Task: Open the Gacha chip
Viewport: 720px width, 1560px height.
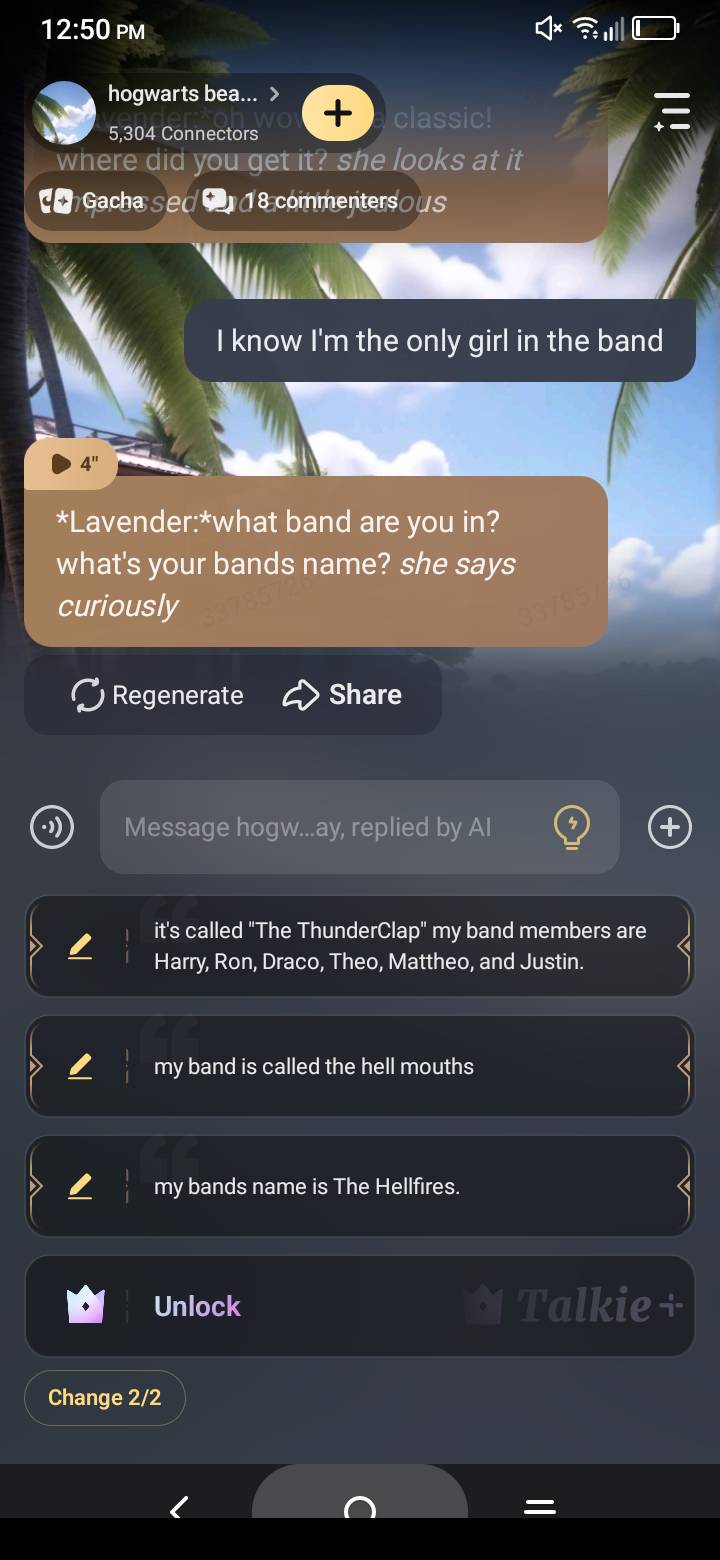Action: click(x=94, y=201)
